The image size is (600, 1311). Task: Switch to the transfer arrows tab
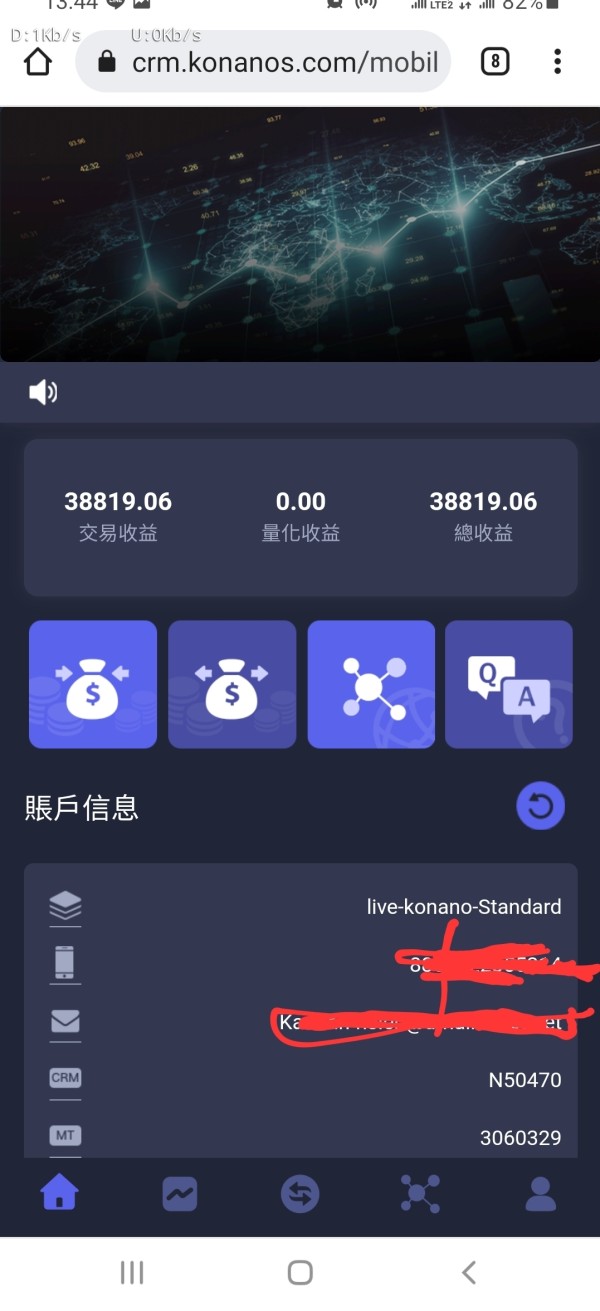pyautogui.click(x=300, y=1193)
